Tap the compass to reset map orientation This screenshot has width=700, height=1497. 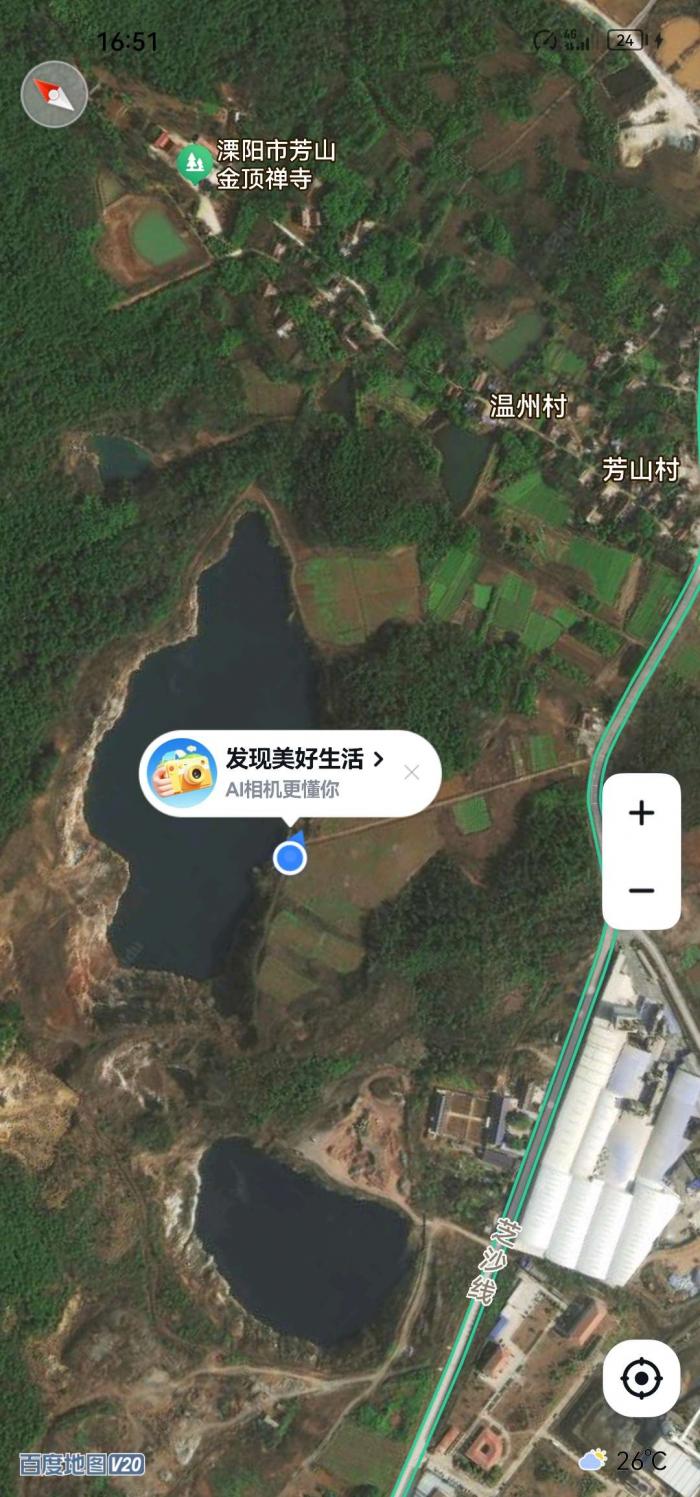54,94
